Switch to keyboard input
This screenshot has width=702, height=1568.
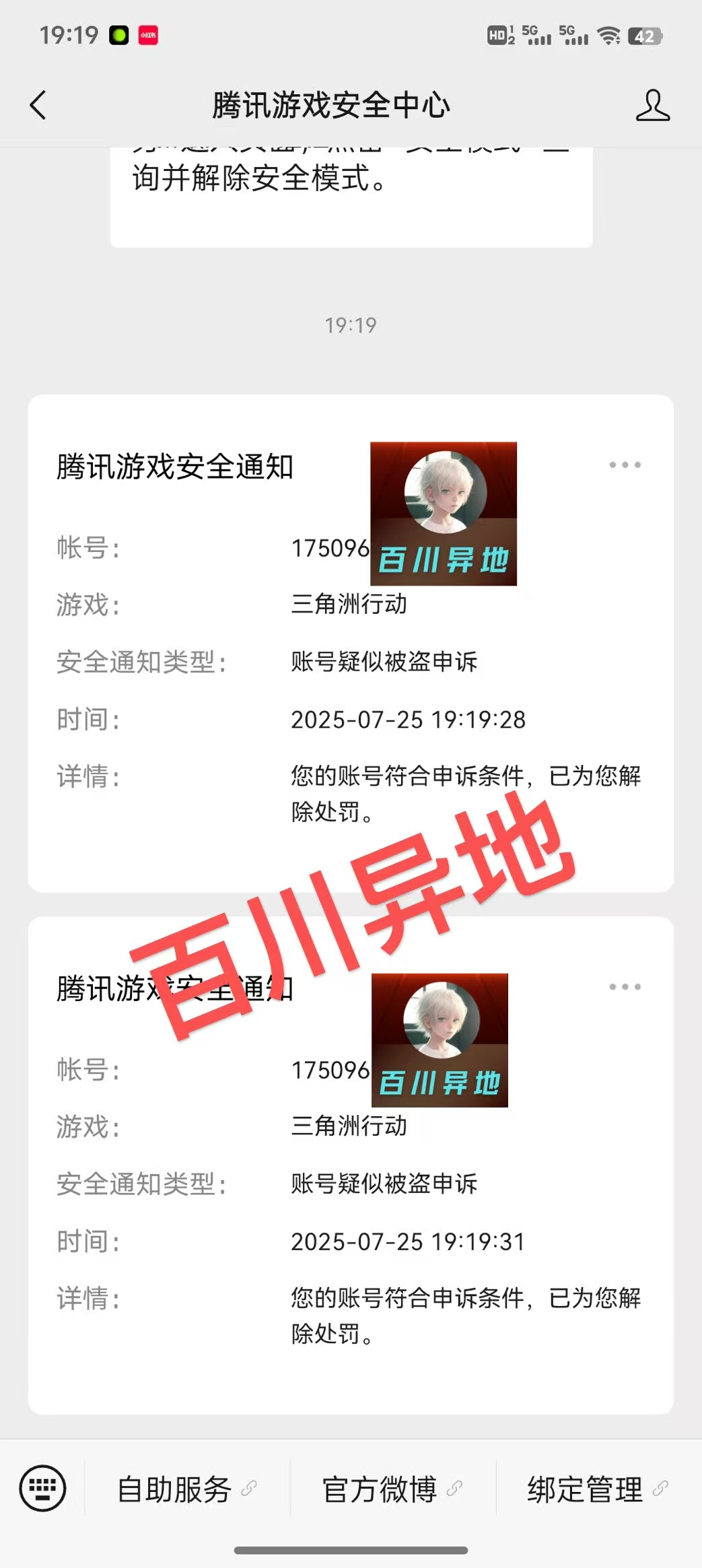(43, 1489)
